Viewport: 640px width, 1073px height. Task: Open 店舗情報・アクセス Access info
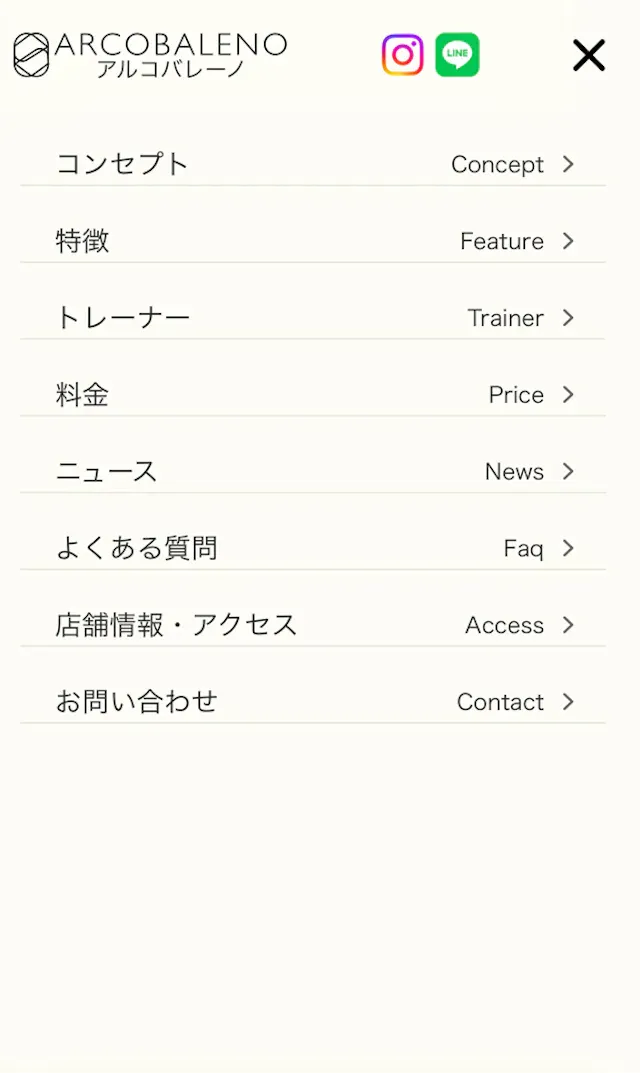(x=313, y=625)
